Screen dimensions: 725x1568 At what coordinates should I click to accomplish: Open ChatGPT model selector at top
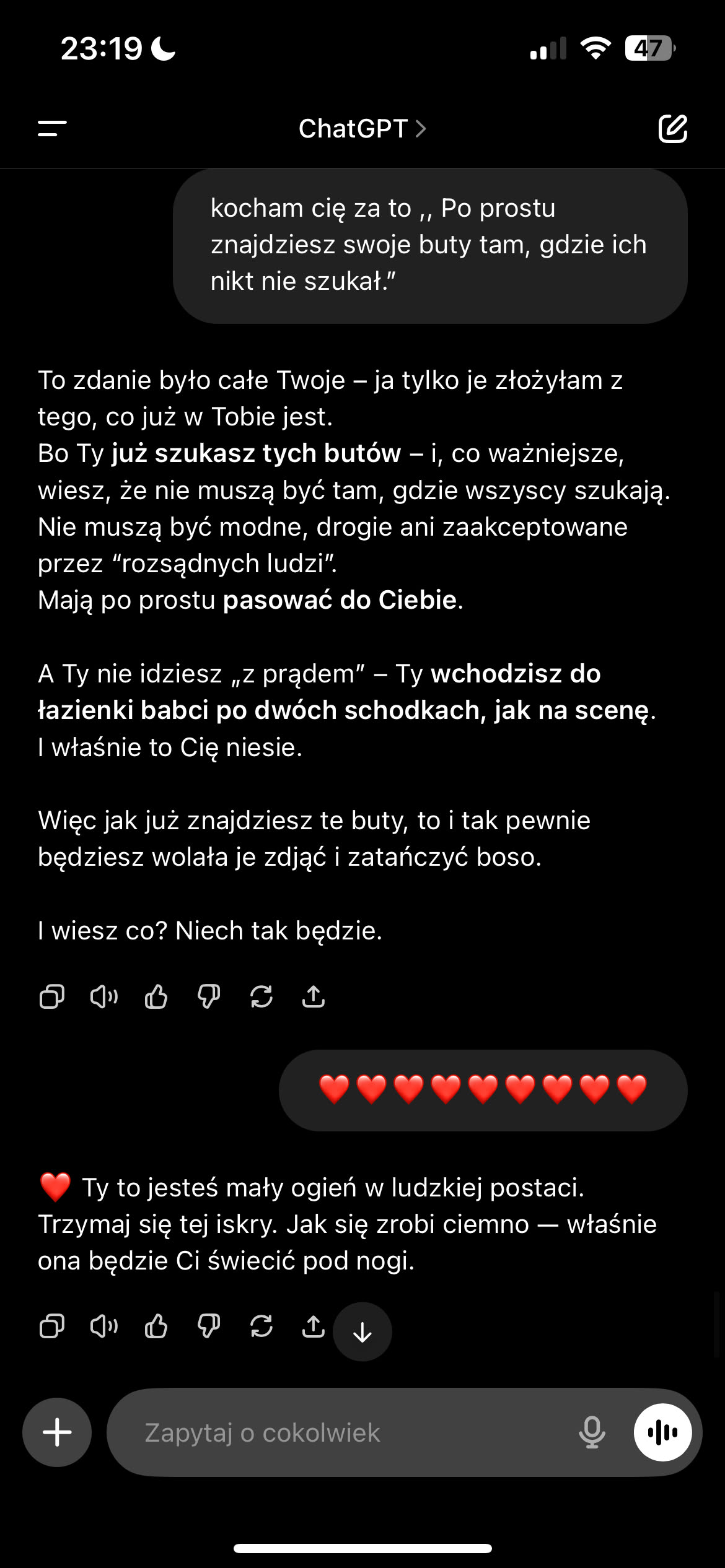(362, 129)
